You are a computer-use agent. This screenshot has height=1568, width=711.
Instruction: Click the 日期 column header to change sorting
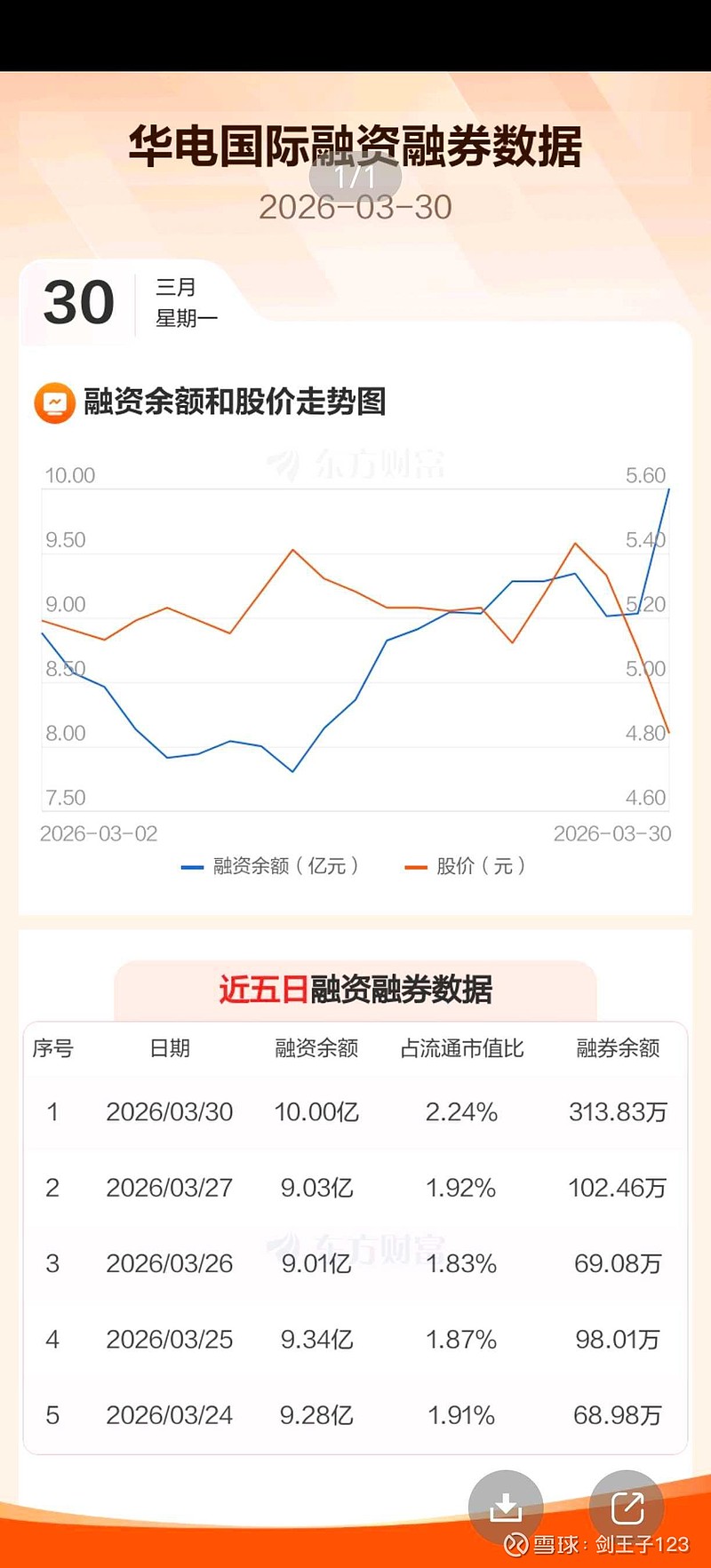click(x=171, y=1049)
